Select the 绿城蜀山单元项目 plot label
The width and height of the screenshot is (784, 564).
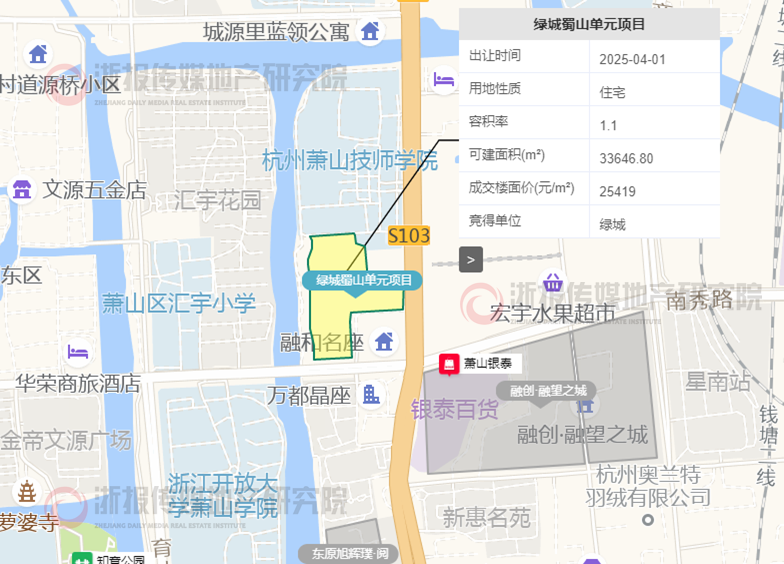click(x=363, y=281)
